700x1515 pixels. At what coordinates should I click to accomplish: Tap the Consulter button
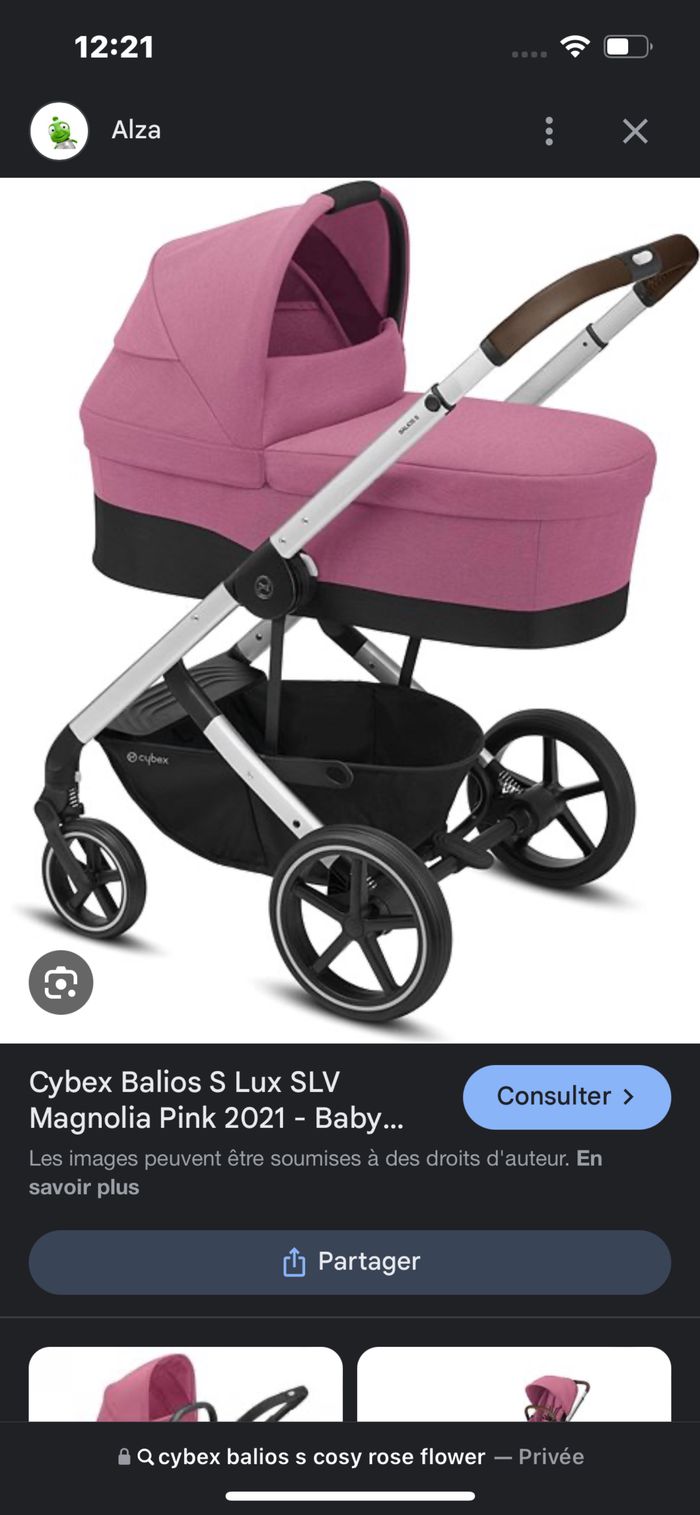[566, 1096]
